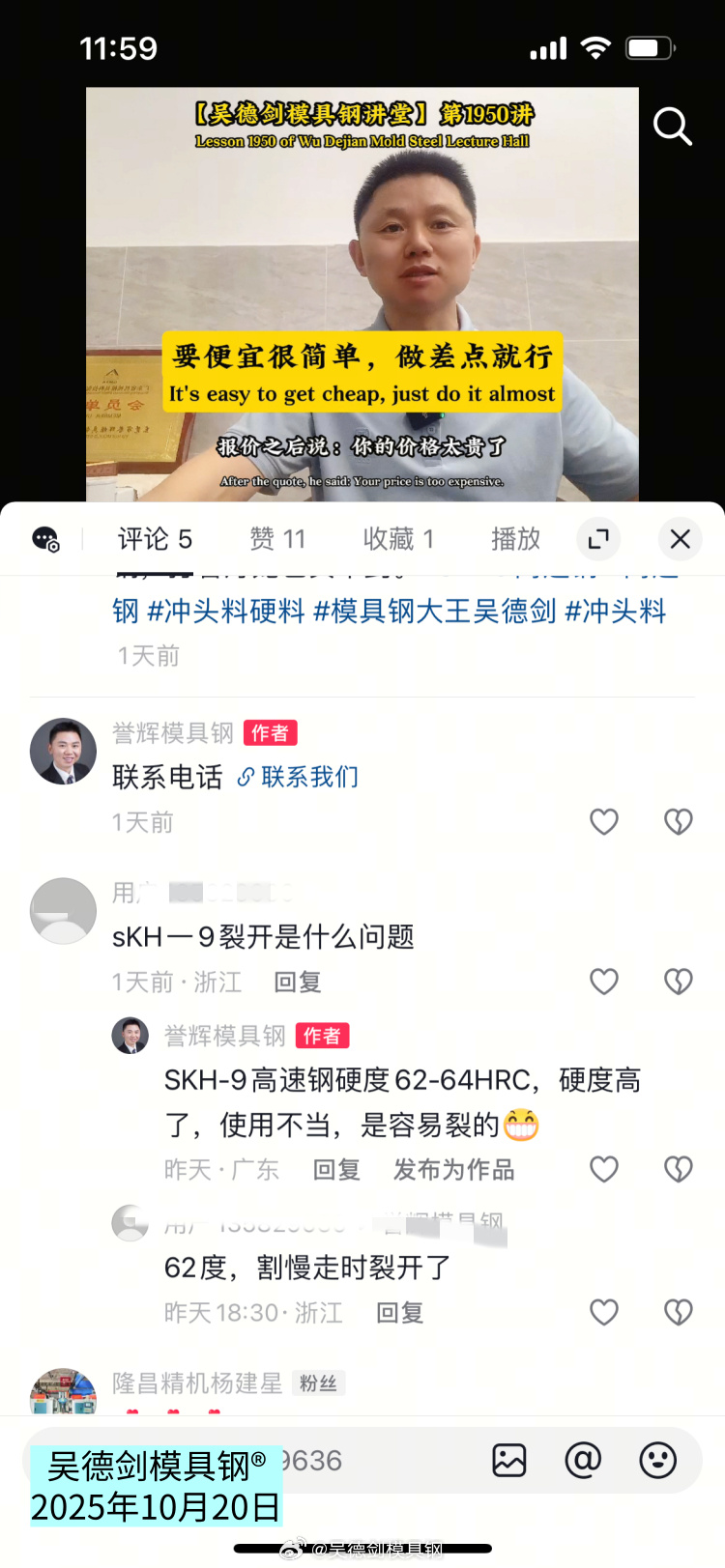Expand comments panel to full screen
Viewport: 725px width, 1568px height.
click(598, 539)
